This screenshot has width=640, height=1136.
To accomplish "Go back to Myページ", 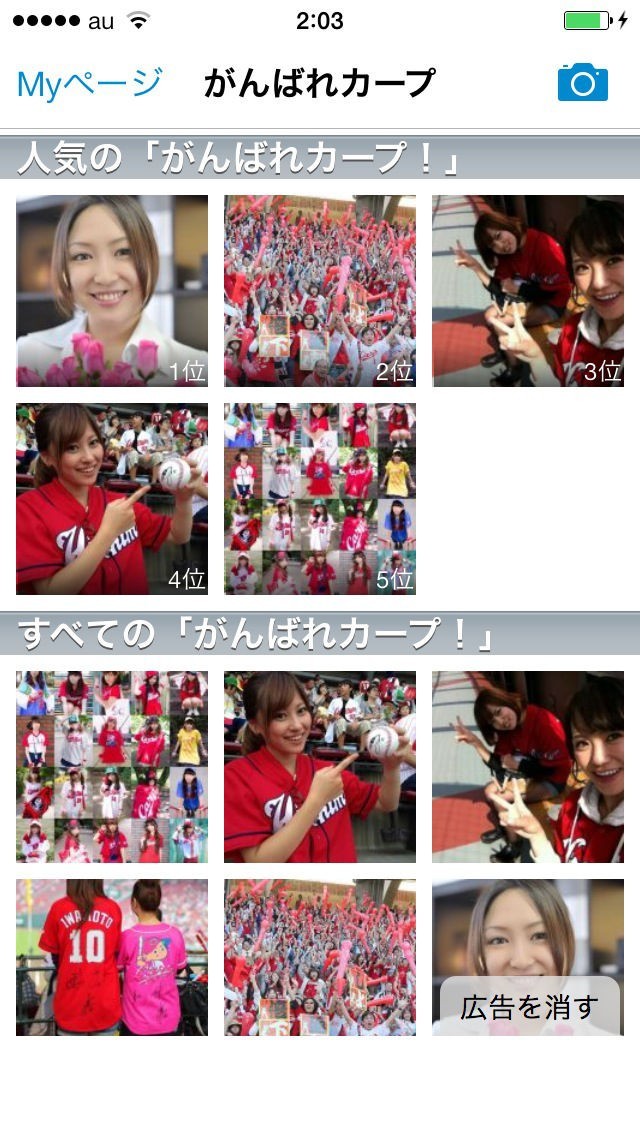I will point(89,83).
